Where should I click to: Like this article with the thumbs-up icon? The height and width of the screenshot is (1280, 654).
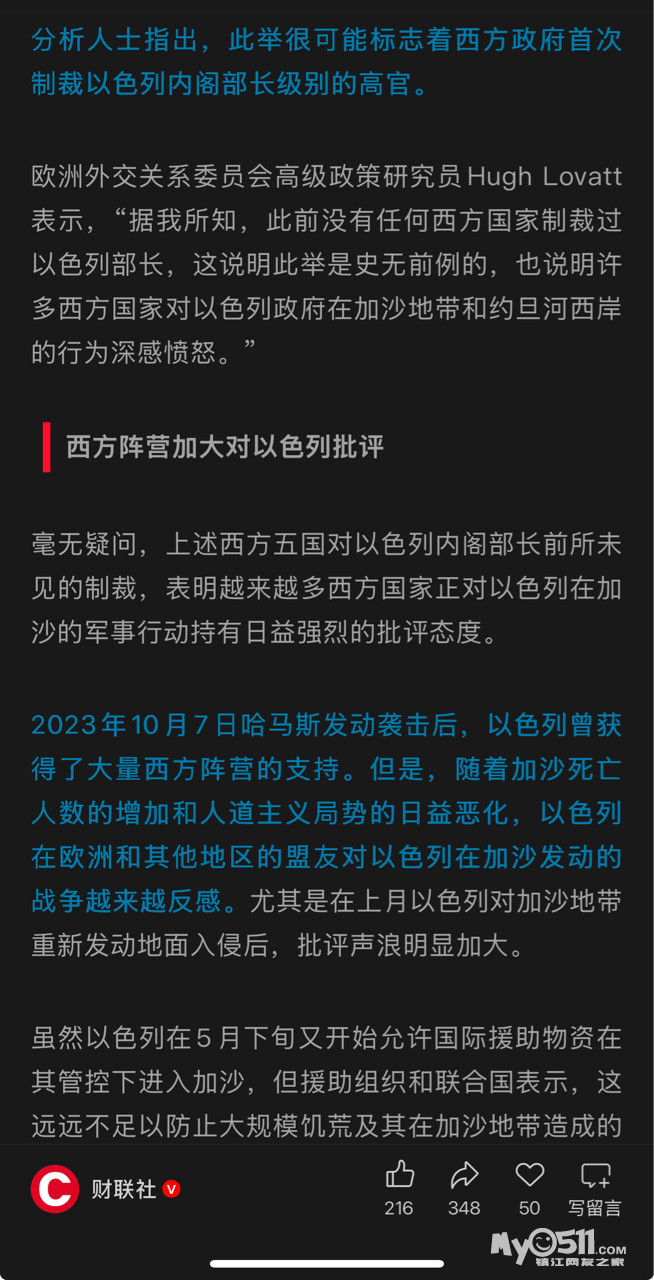click(x=399, y=1175)
